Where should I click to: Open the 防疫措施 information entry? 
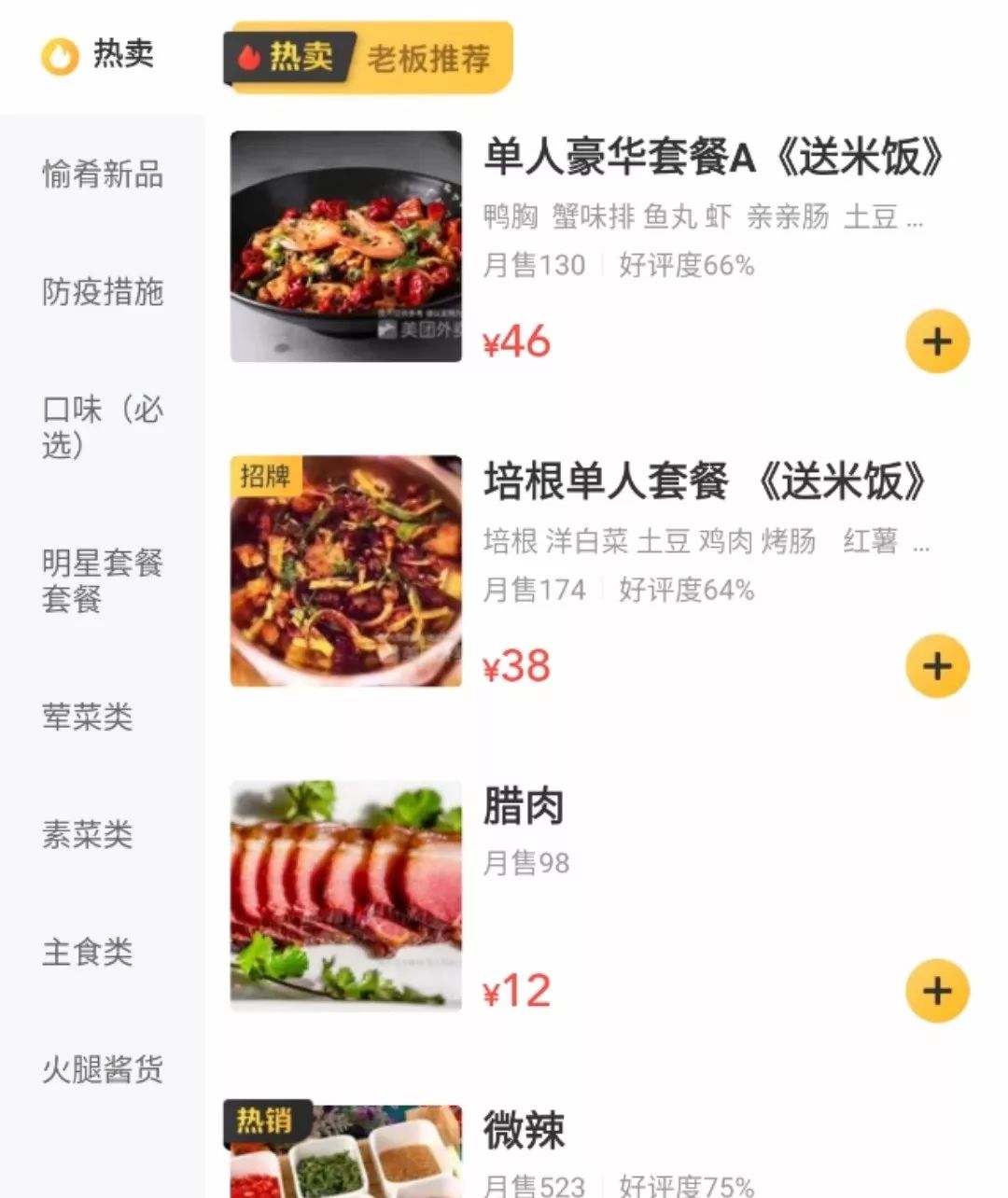[x=101, y=293]
